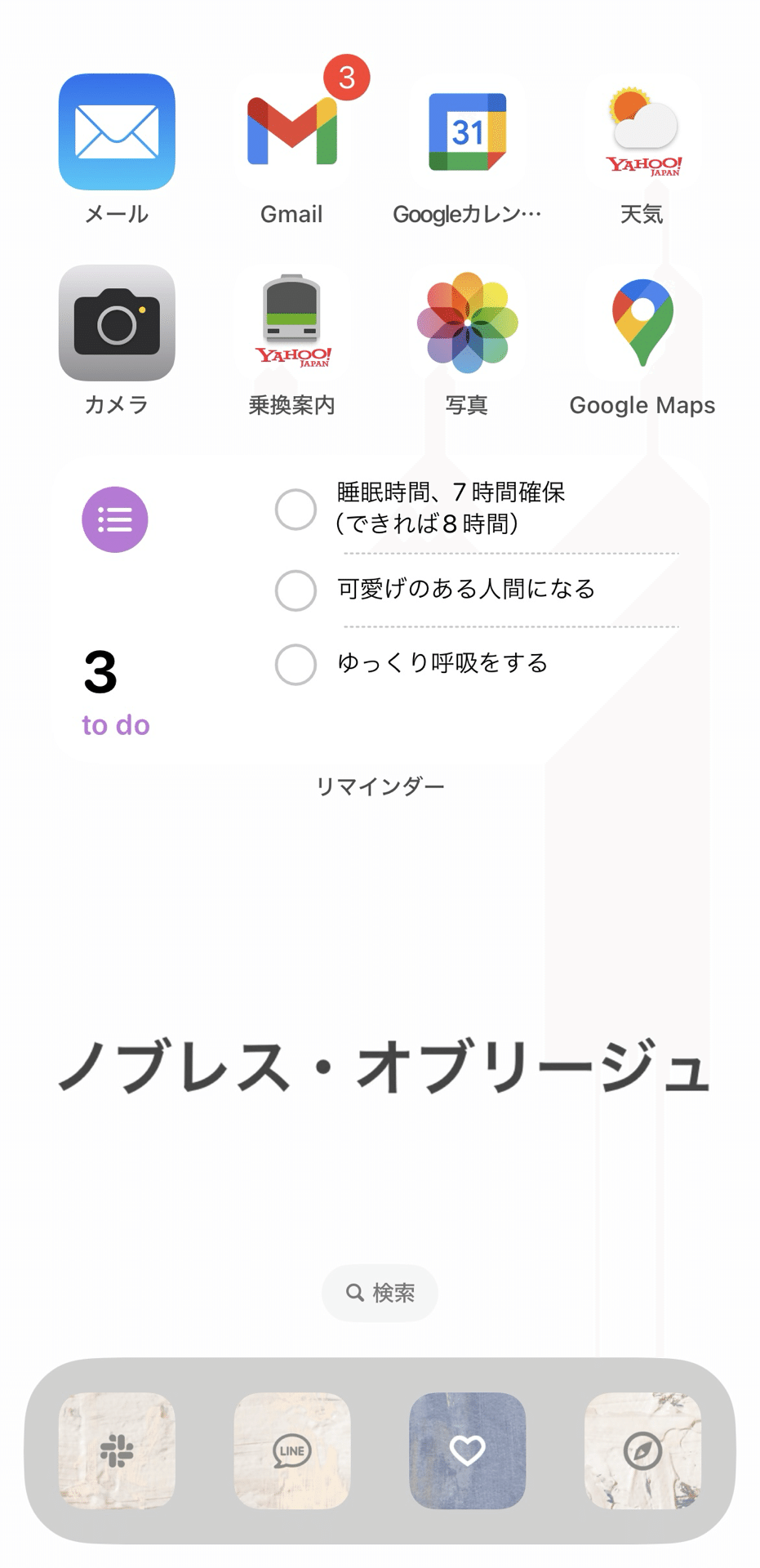Open Yahoo 乗換案内 transit app

click(292, 323)
